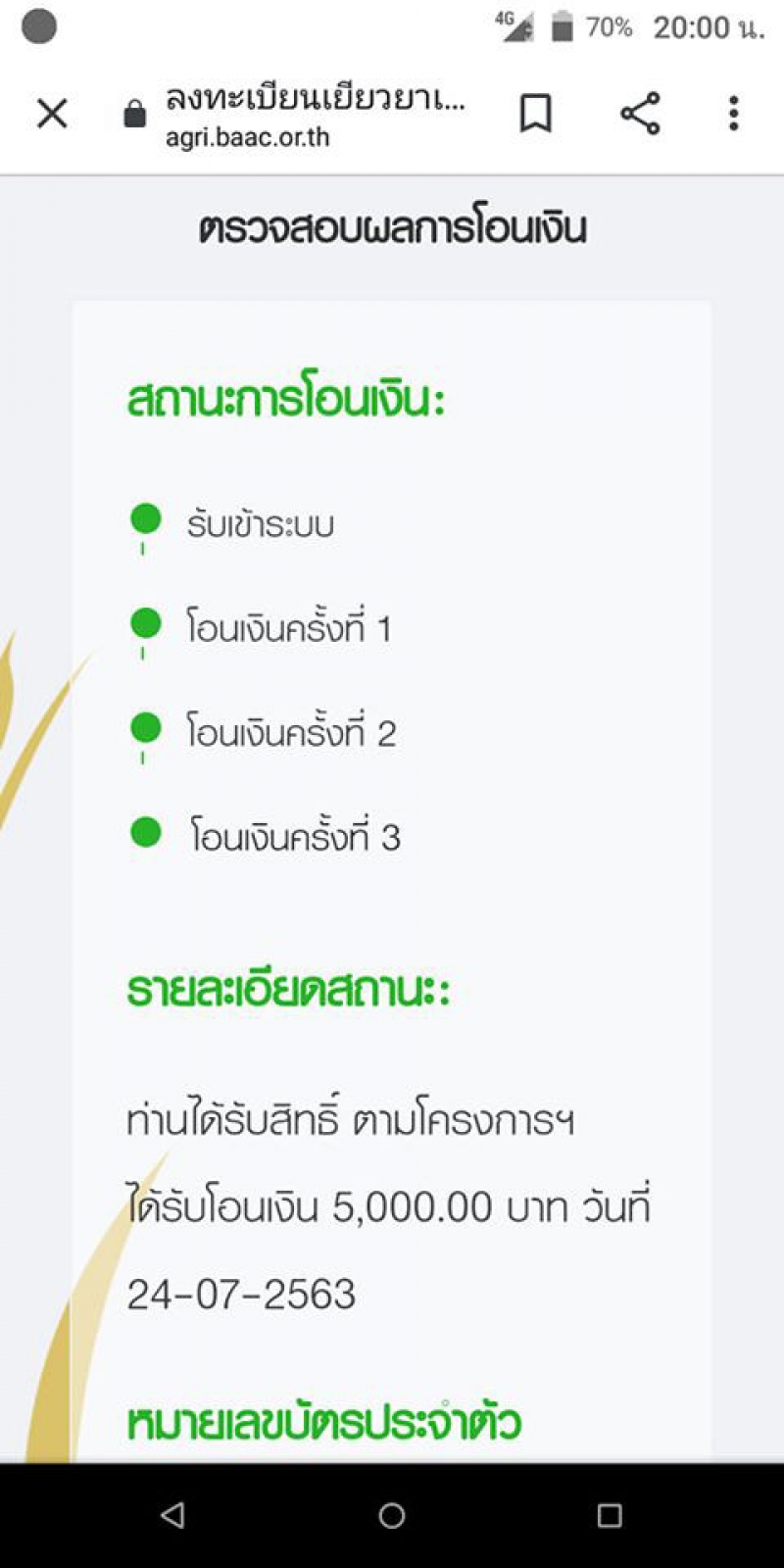Open recent apps from the navigation bar
Image resolution: width=784 pixels, height=1568 pixels.
(x=610, y=1515)
